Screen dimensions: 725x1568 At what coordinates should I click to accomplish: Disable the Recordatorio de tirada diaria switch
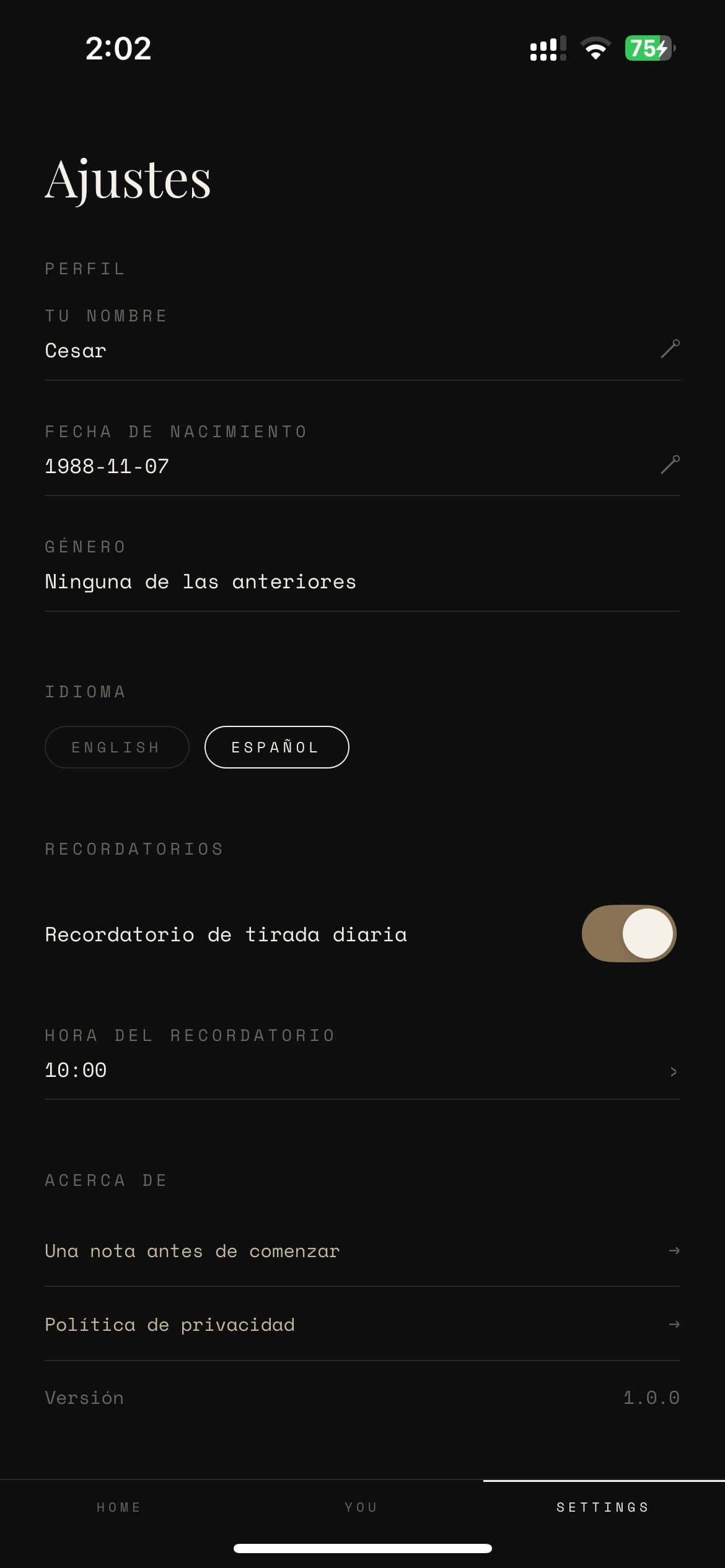pos(628,933)
